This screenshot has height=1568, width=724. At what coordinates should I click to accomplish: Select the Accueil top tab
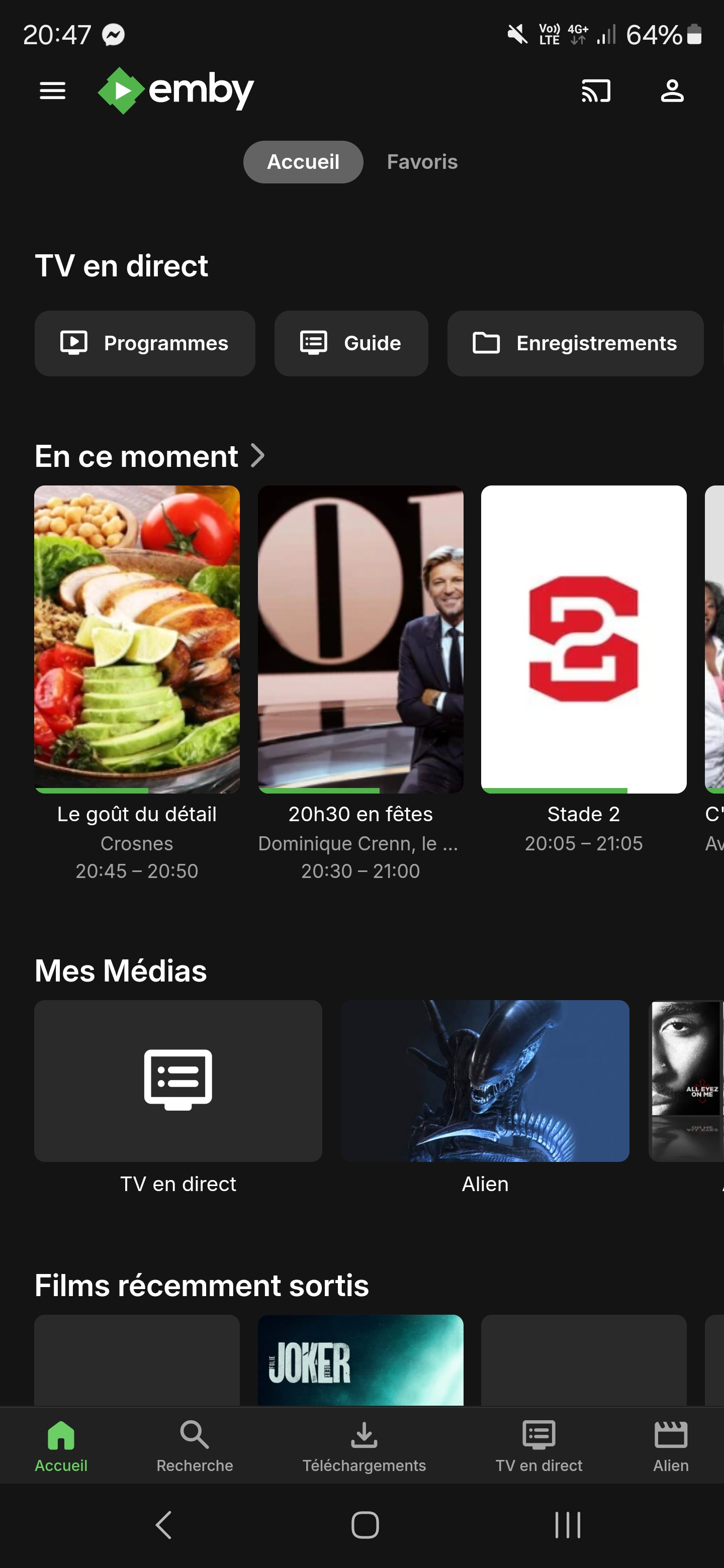click(x=303, y=162)
